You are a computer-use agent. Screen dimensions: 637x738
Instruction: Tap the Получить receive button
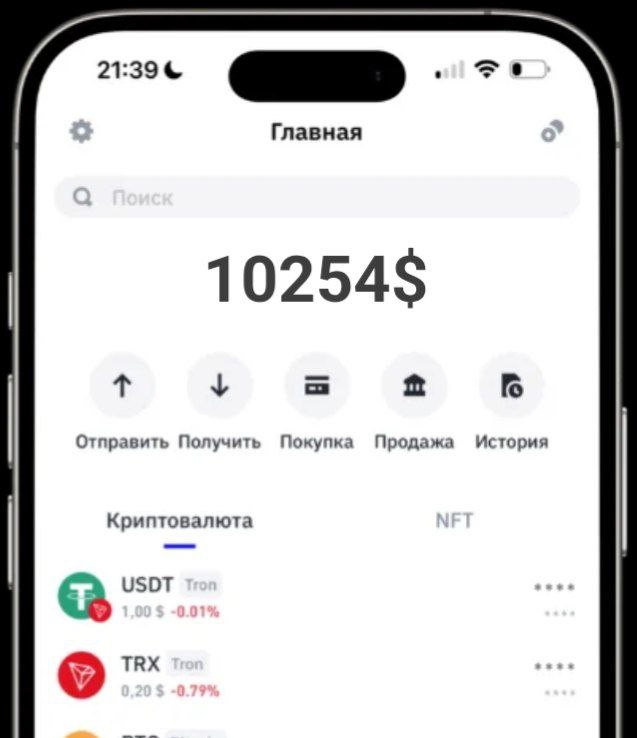point(220,386)
